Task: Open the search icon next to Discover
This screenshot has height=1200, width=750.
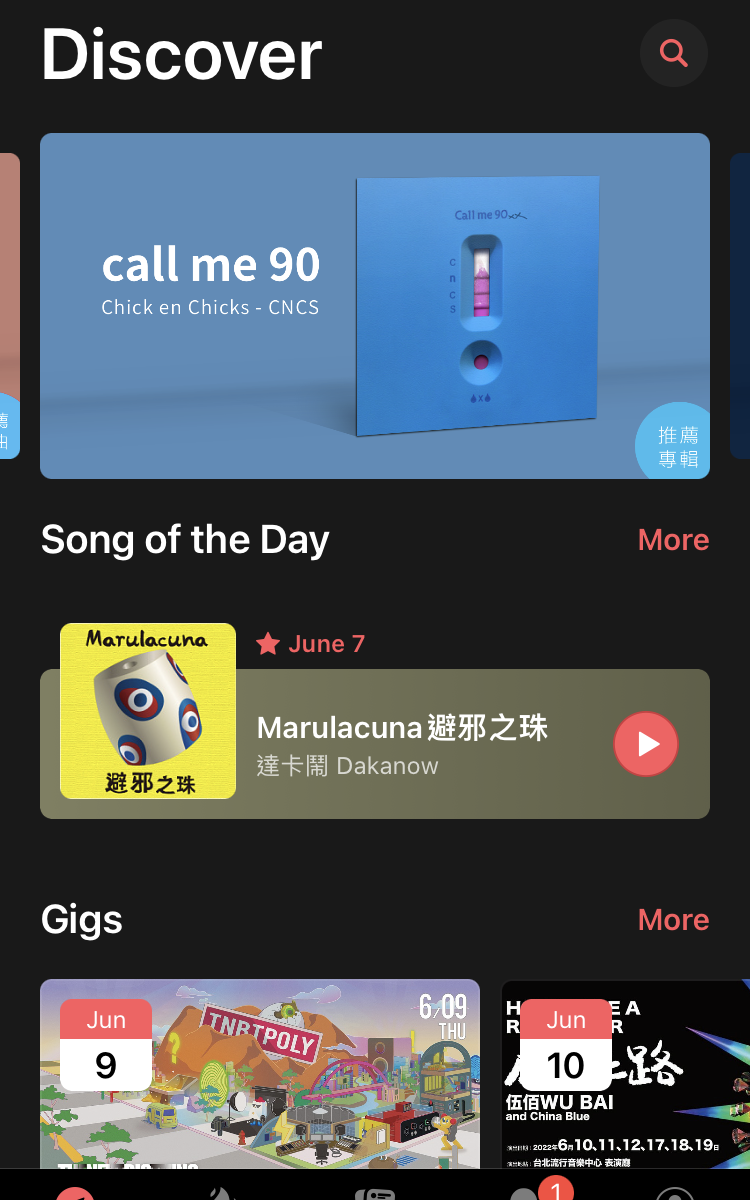Action: [674, 53]
